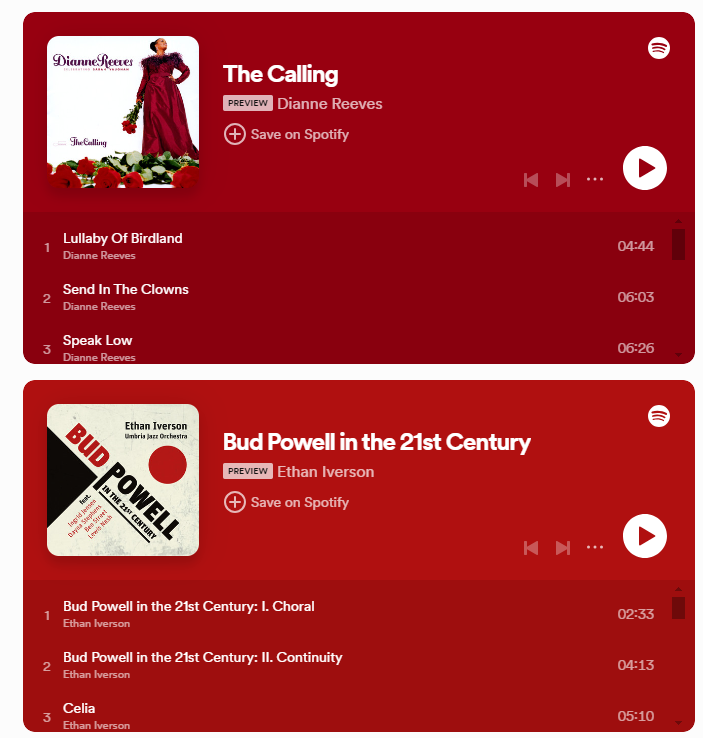Screen dimensions: 703x738
Task: Open The Calling album title link
Action: tap(281, 74)
